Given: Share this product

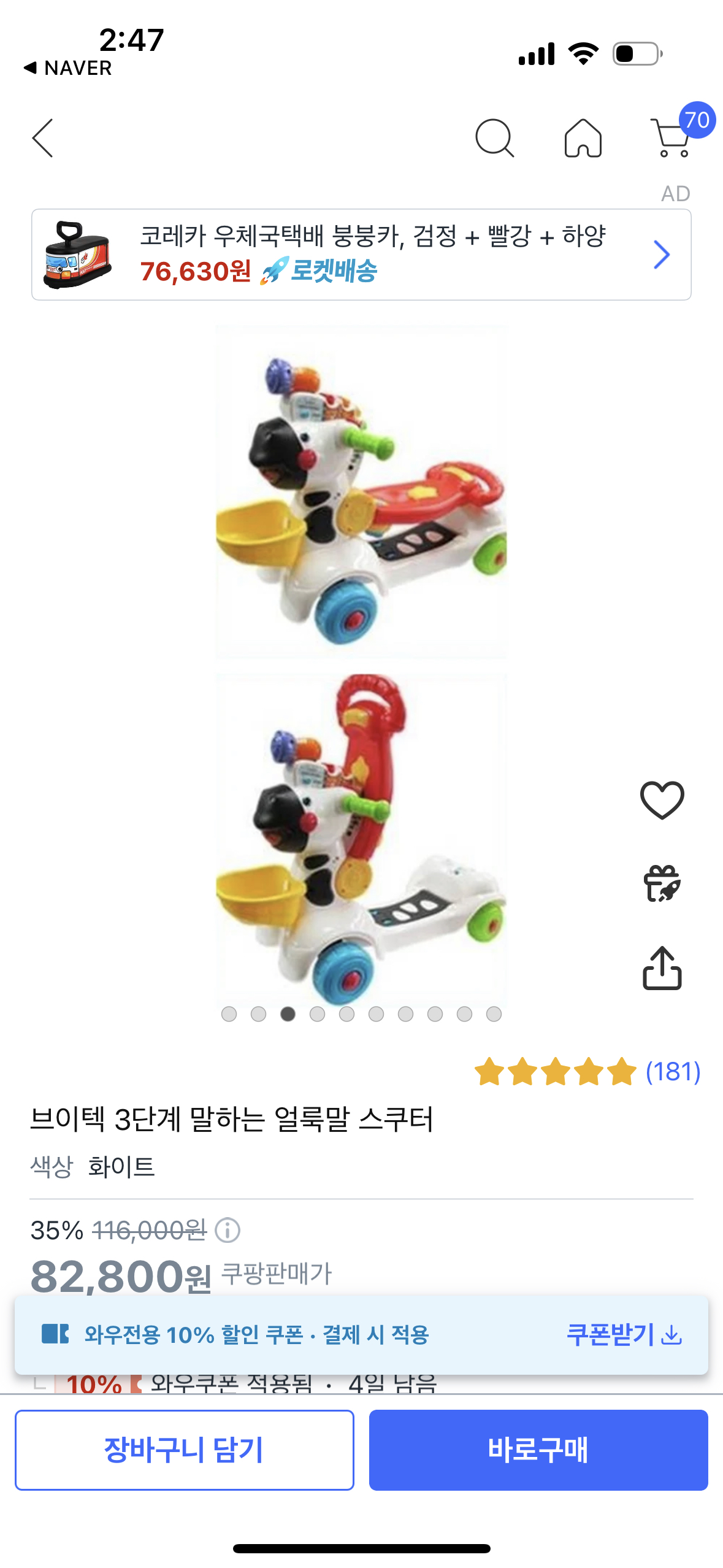Looking at the screenshot, I should point(662,968).
